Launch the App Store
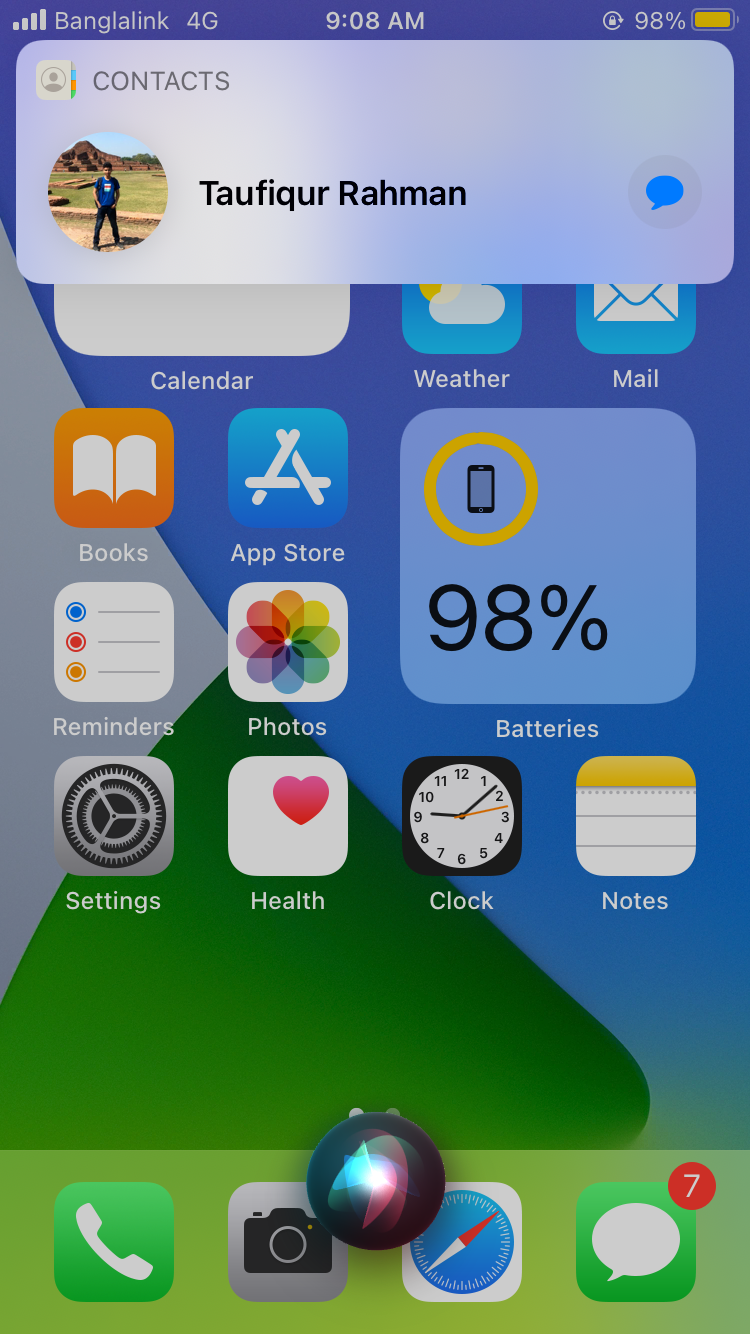The image size is (750, 1334). point(288,468)
